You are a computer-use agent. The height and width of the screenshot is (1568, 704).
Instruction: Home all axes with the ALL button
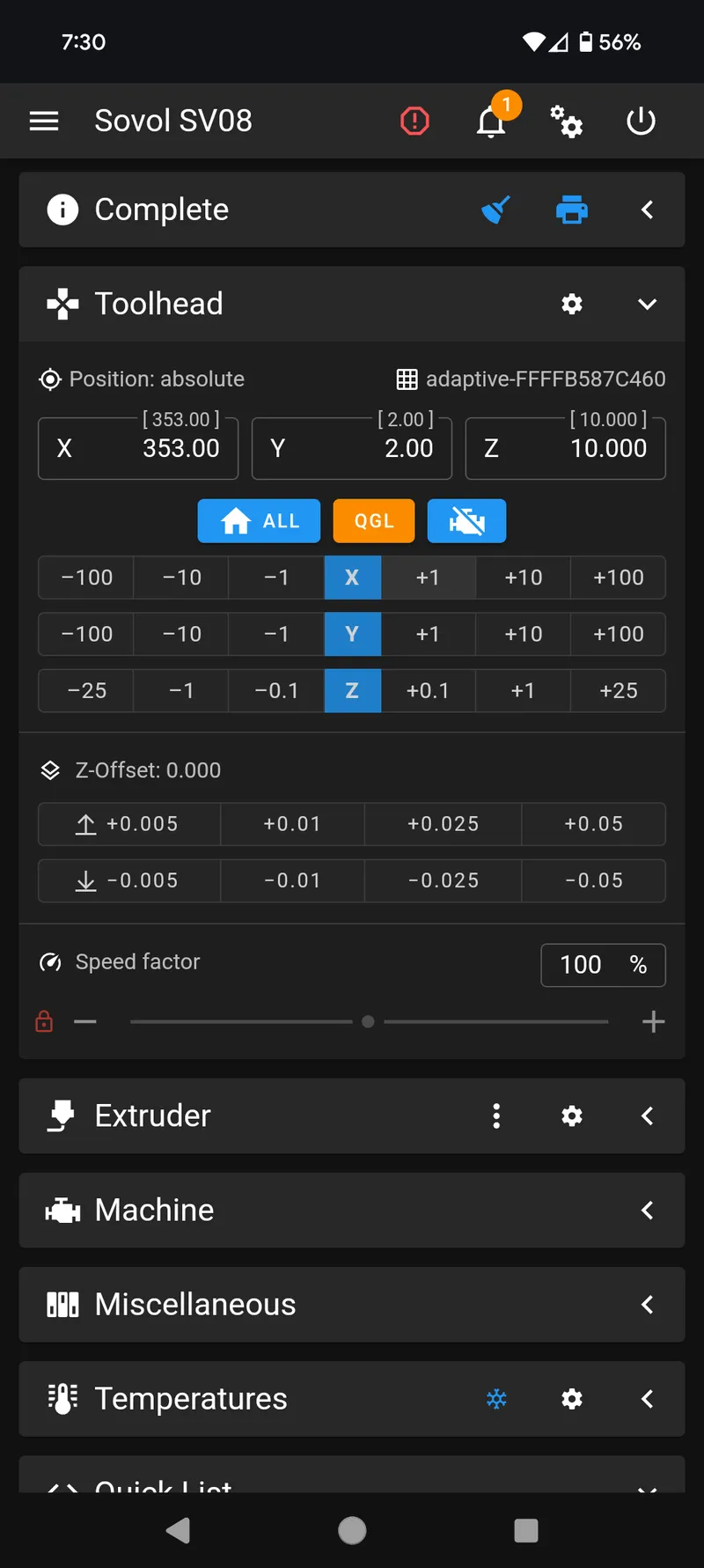click(x=259, y=521)
